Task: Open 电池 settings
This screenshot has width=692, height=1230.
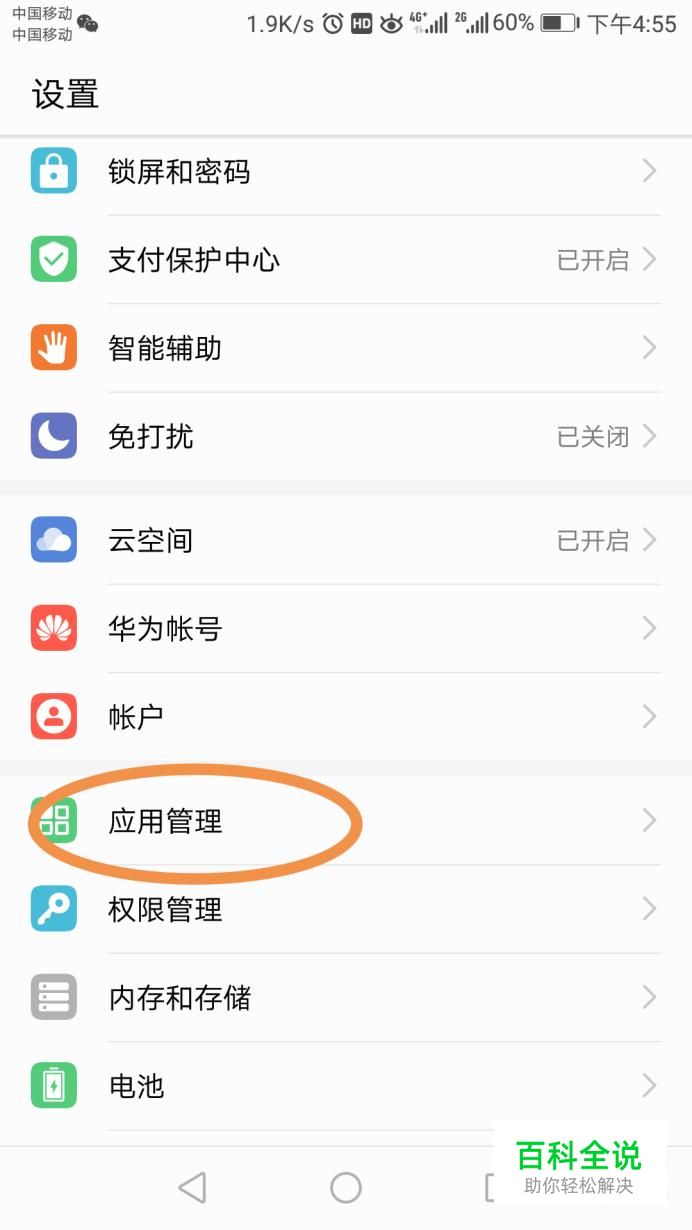Action: pos(345,1085)
